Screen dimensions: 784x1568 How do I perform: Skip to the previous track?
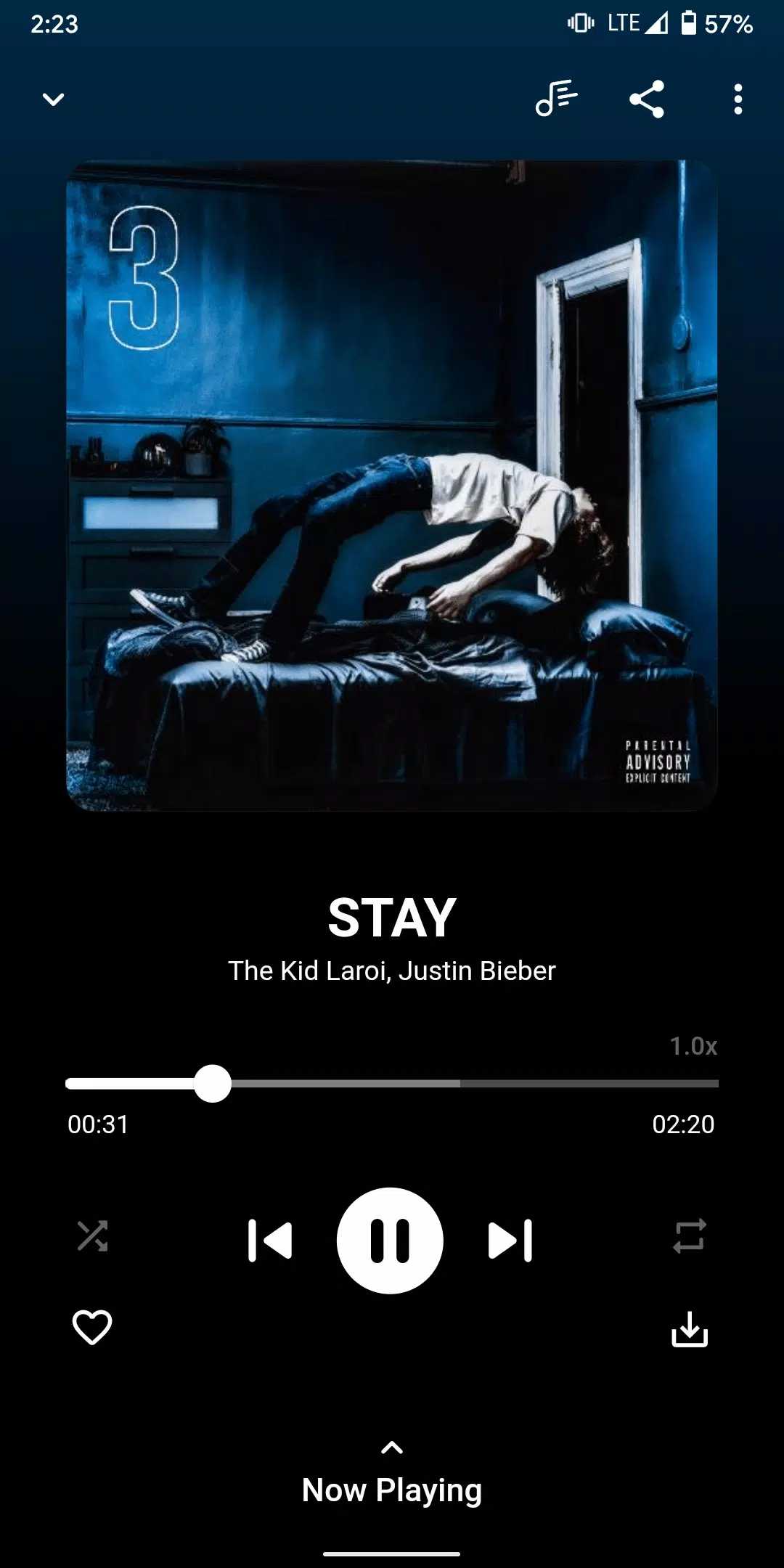click(x=270, y=1240)
